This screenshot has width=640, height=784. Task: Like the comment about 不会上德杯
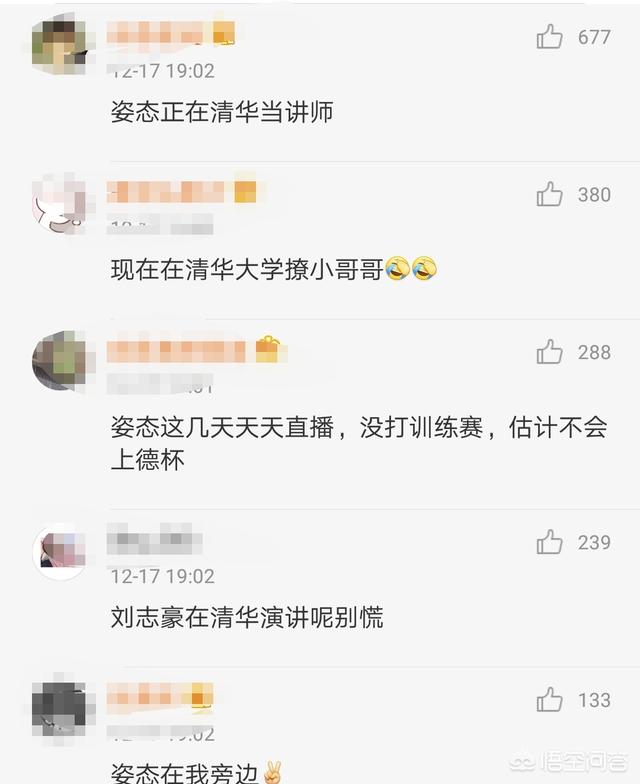click(550, 352)
